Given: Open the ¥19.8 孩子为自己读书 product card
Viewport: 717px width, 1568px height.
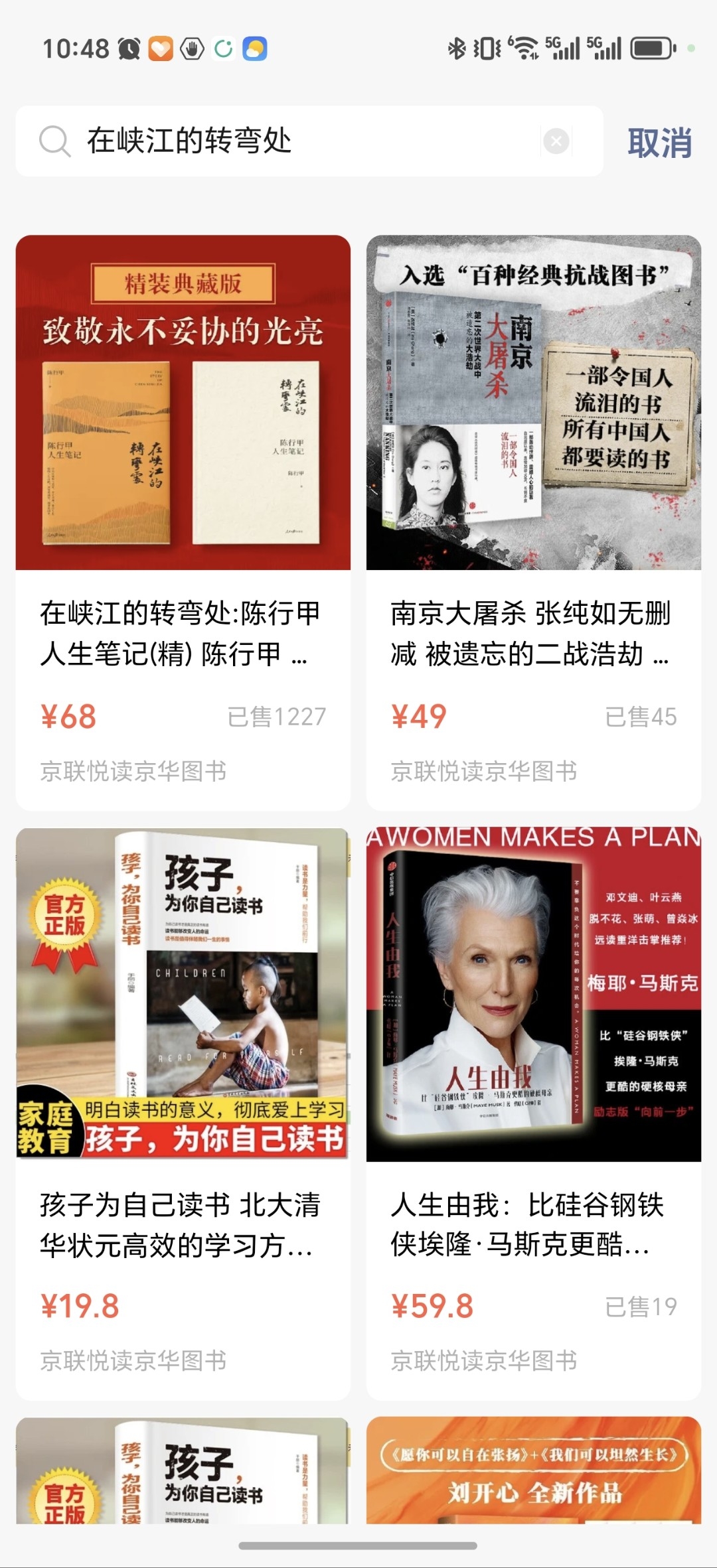Looking at the screenshot, I should (183, 1114).
